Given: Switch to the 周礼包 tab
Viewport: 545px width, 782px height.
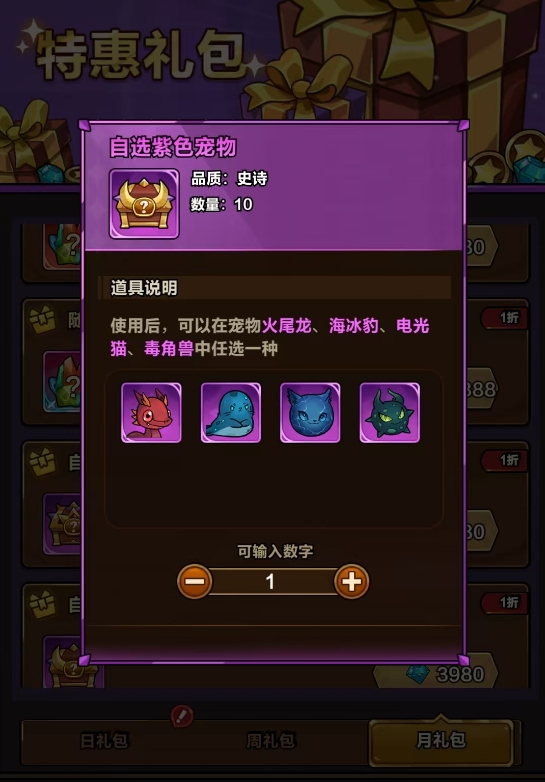Looking at the screenshot, I should (271, 741).
